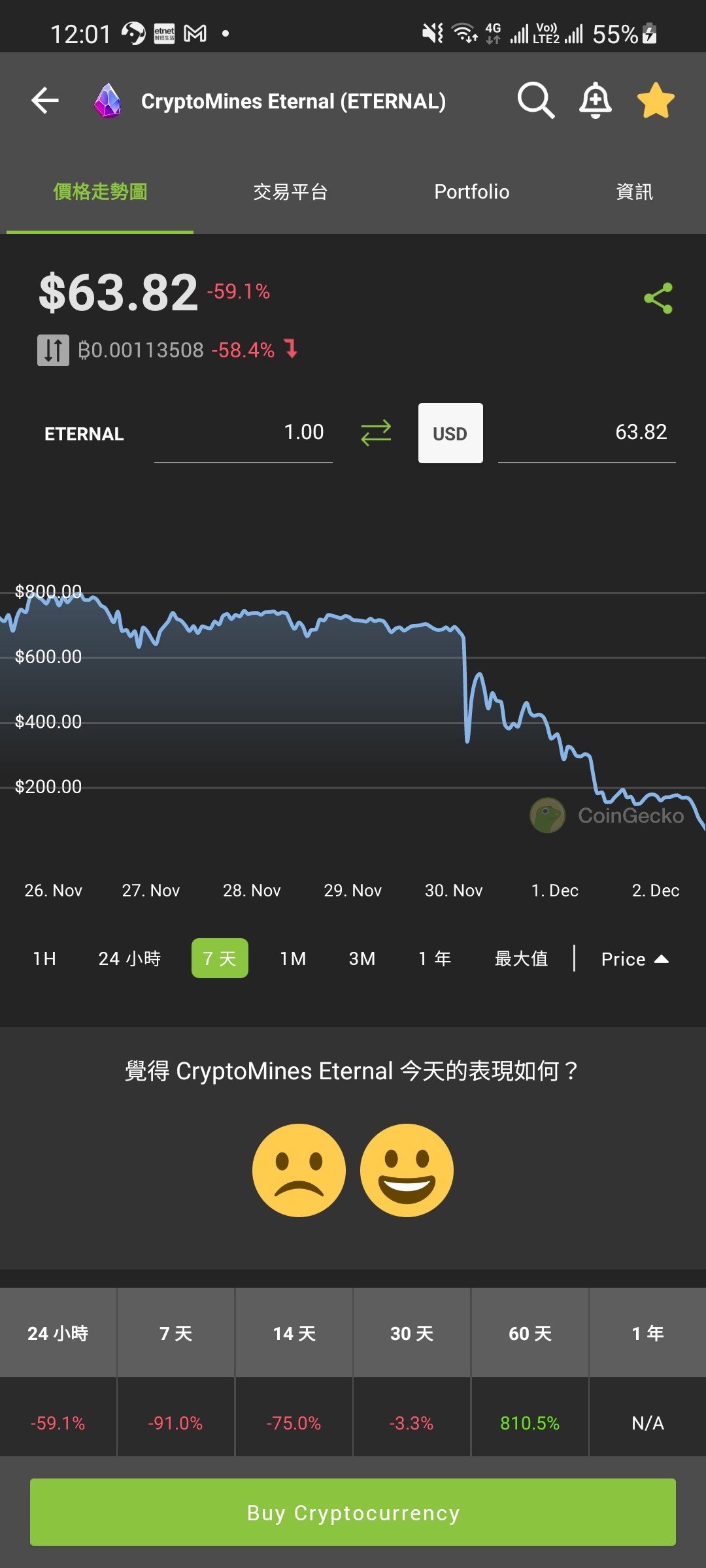
Task: Edit the ETERNAL amount field
Action: (243, 433)
